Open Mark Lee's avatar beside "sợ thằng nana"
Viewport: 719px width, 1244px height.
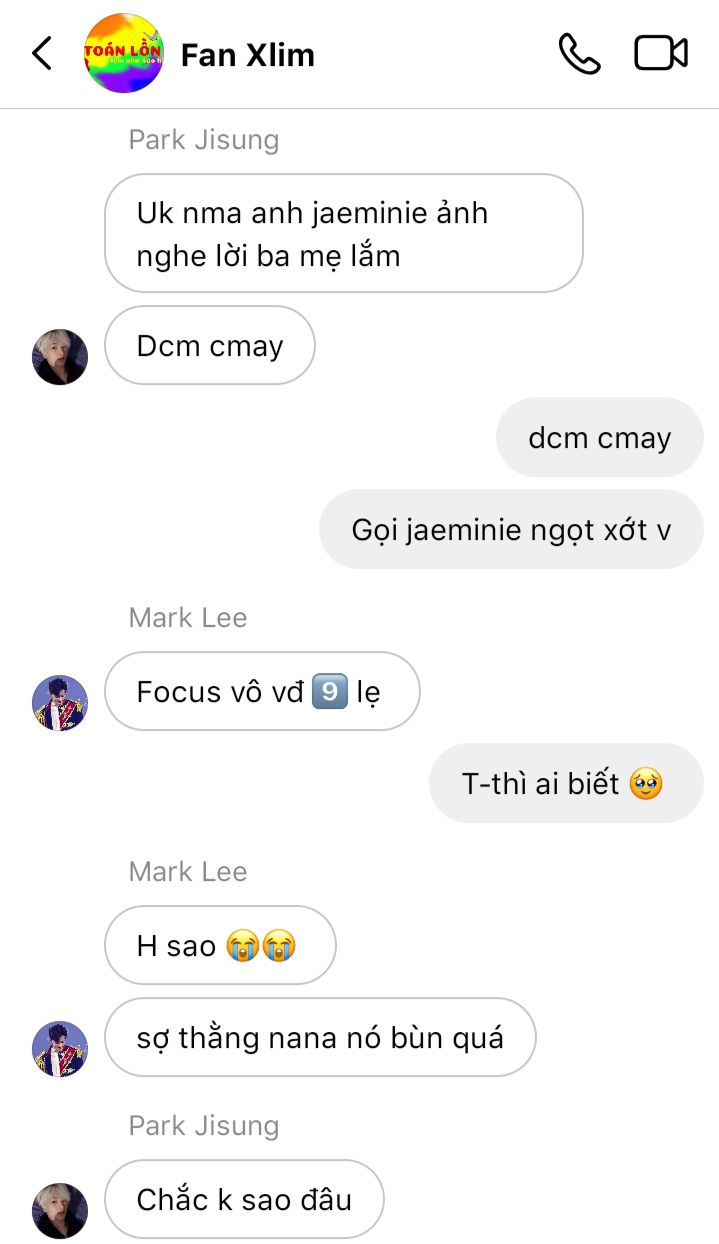[x=60, y=1049]
